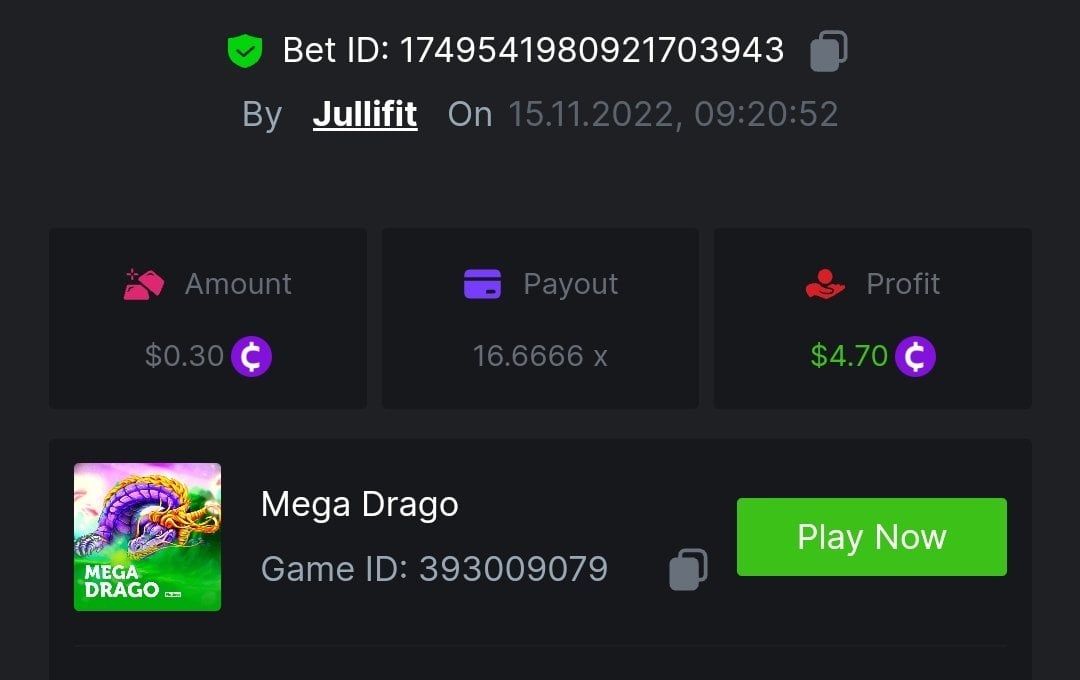Open the Mega Drago game thumbnail
Screen dimensions: 1080x680
click(147, 537)
